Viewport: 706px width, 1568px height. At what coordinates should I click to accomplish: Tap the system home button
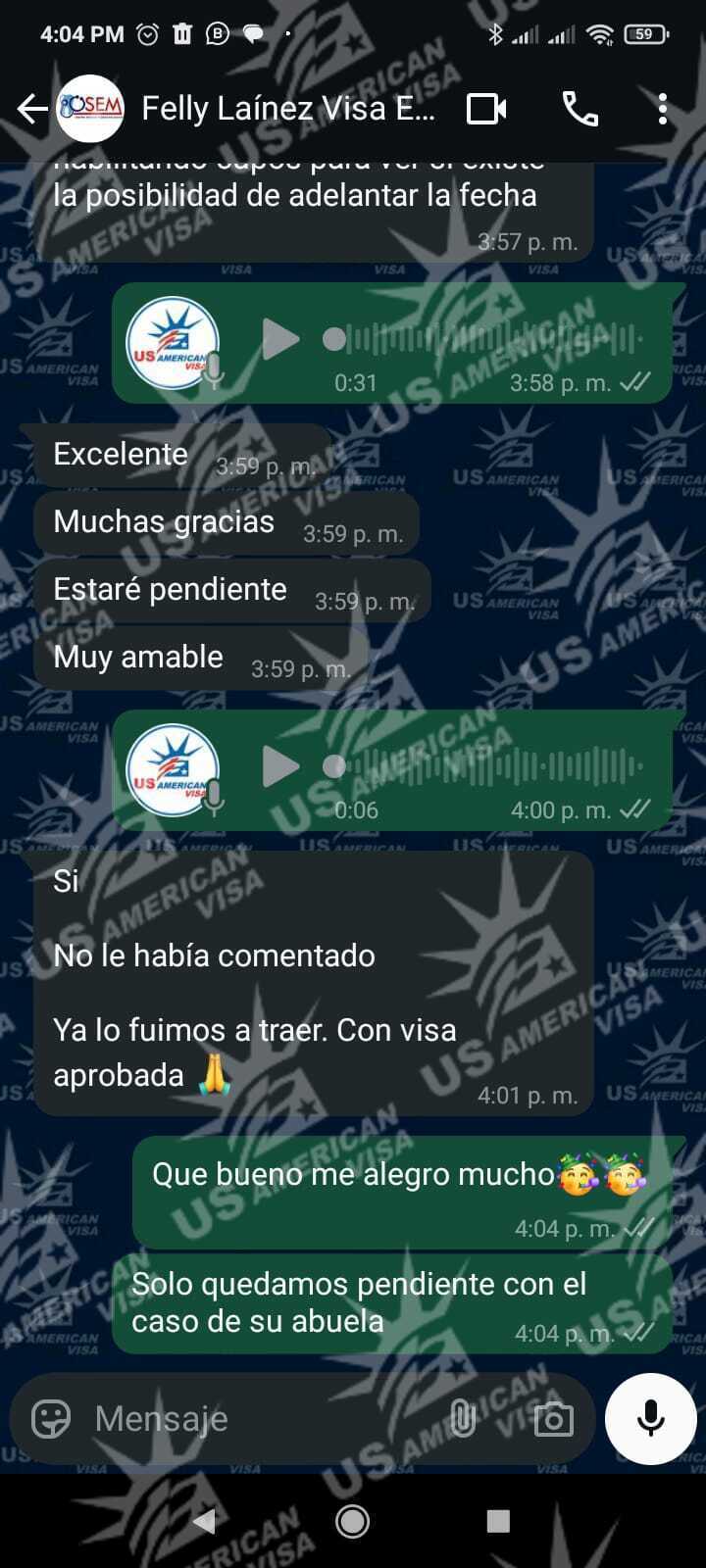point(352,1521)
